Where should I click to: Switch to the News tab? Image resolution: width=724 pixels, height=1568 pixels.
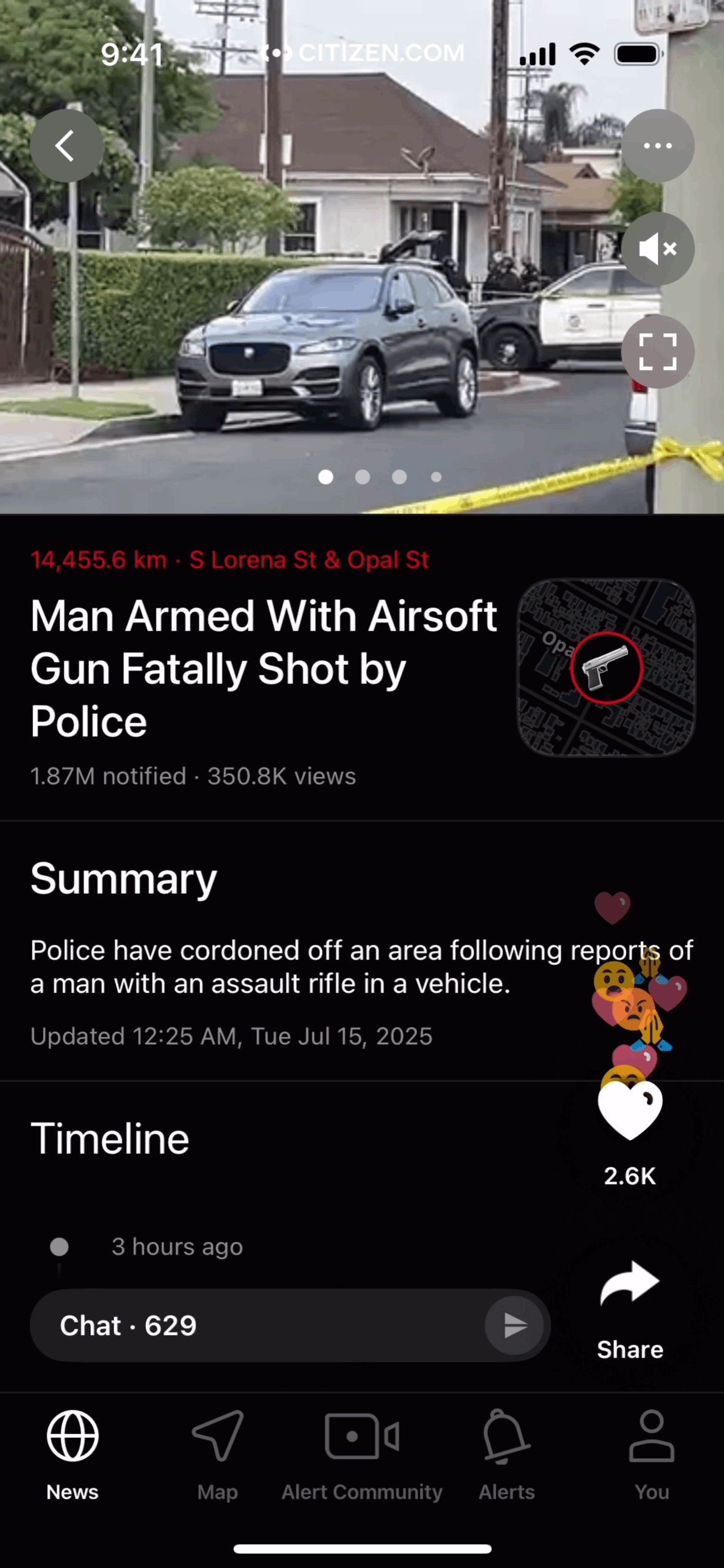72,1455
